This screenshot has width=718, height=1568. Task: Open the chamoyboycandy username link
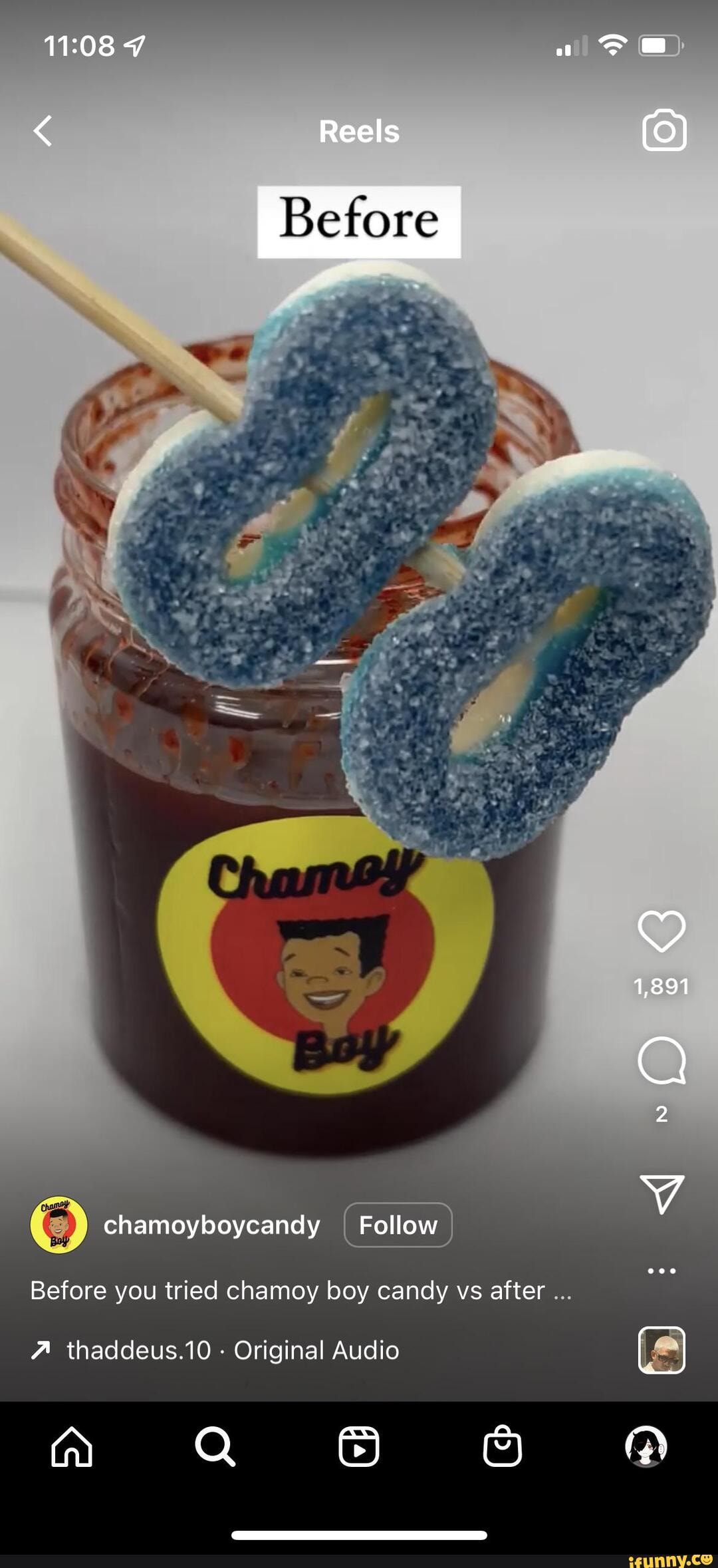point(211,1225)
